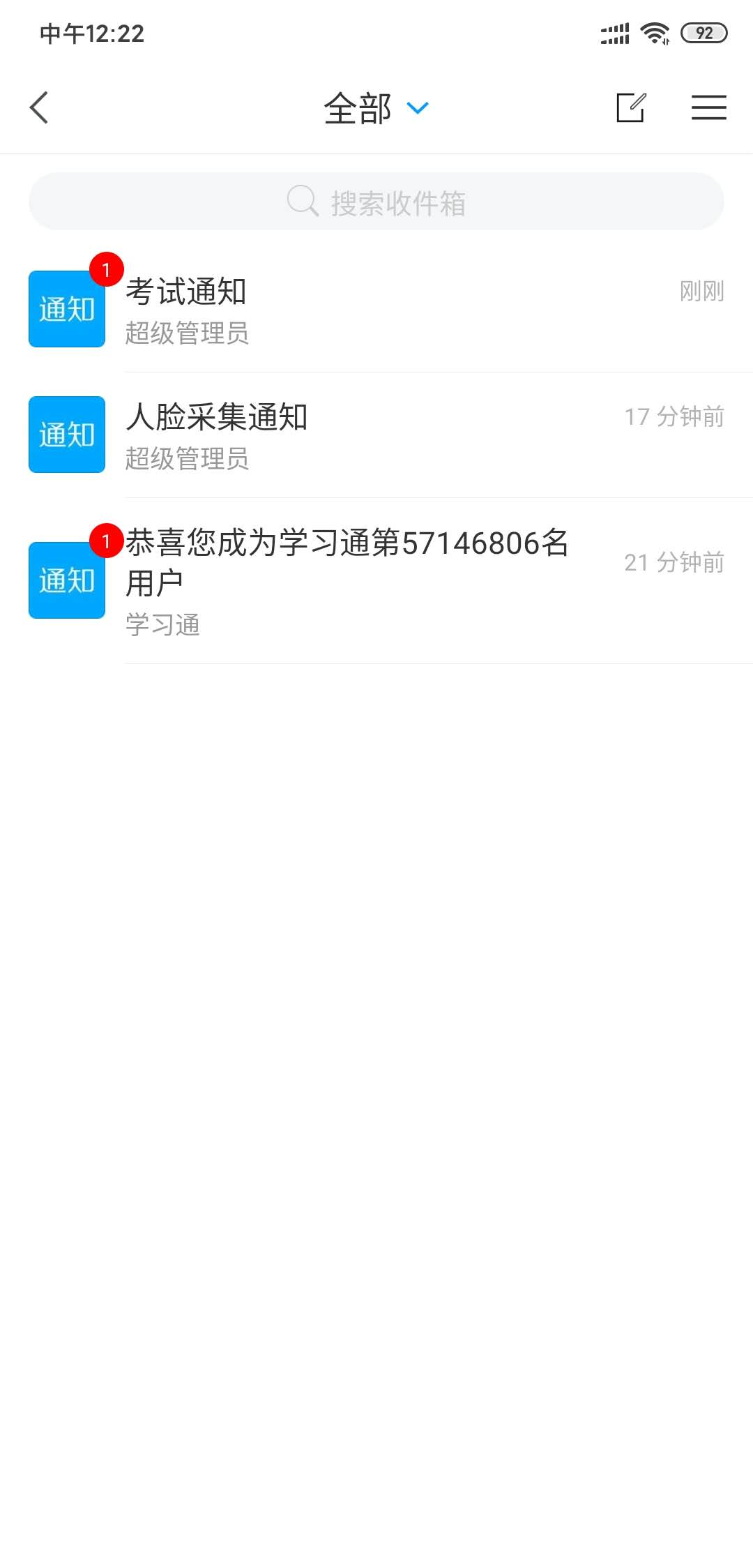Open the three-line menu icon
The height and width of the screenshot is (1568, 753).
(708, 108)
